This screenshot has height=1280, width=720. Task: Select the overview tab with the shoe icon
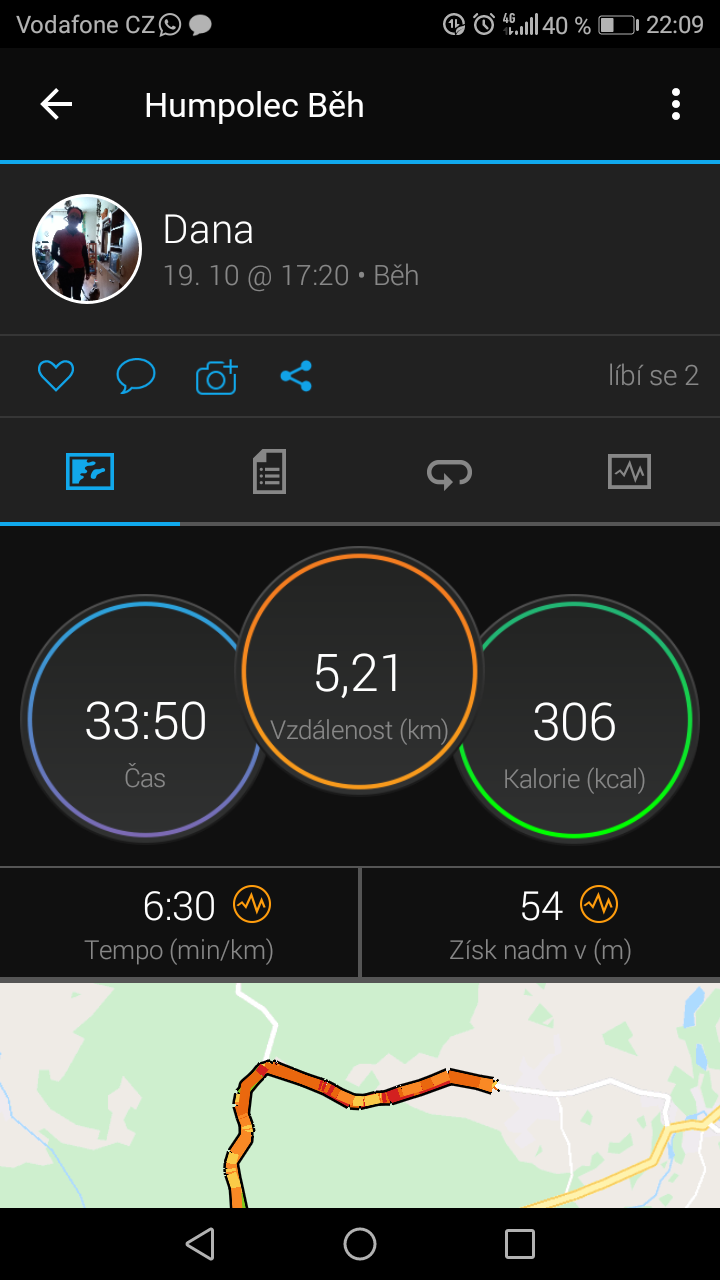click(x=90, y=471)
